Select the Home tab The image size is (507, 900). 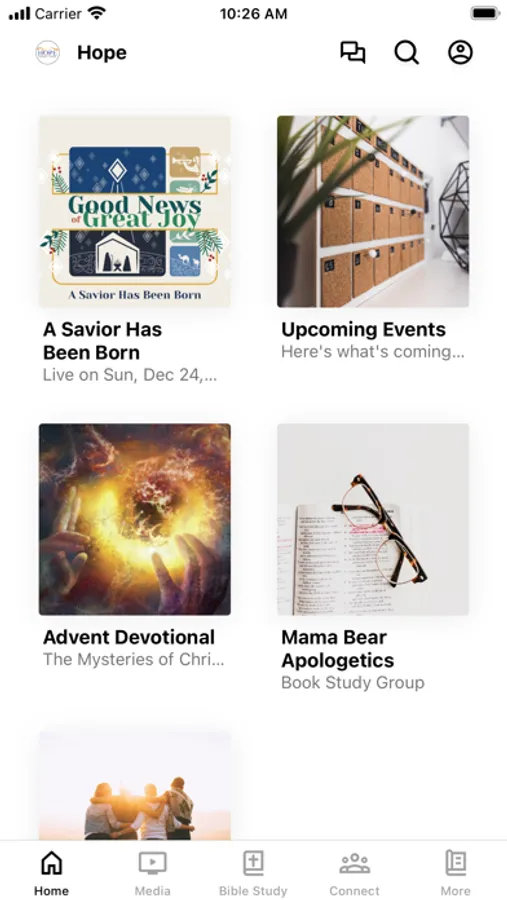coord(51,872)
